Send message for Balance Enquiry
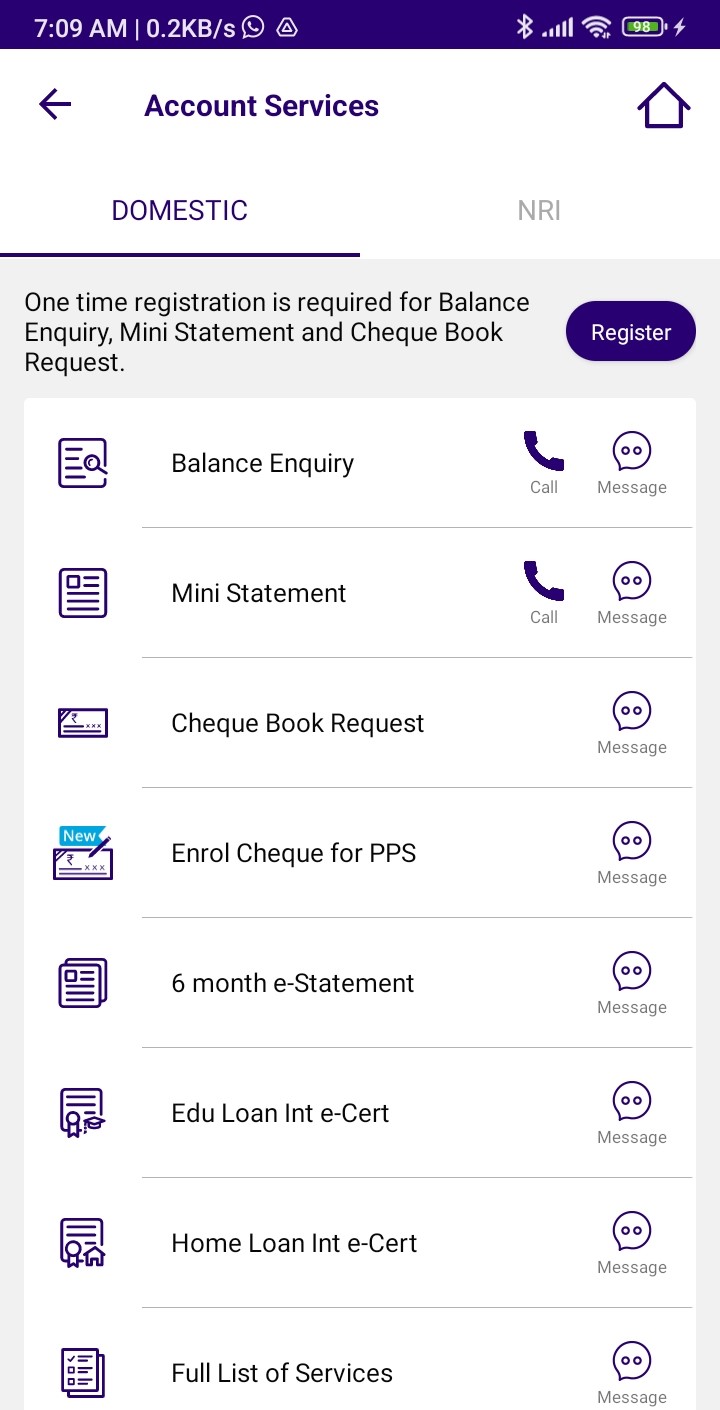The height and width of the screenshot is (1410, 720). pyautogui.click(x=631, y=462)
